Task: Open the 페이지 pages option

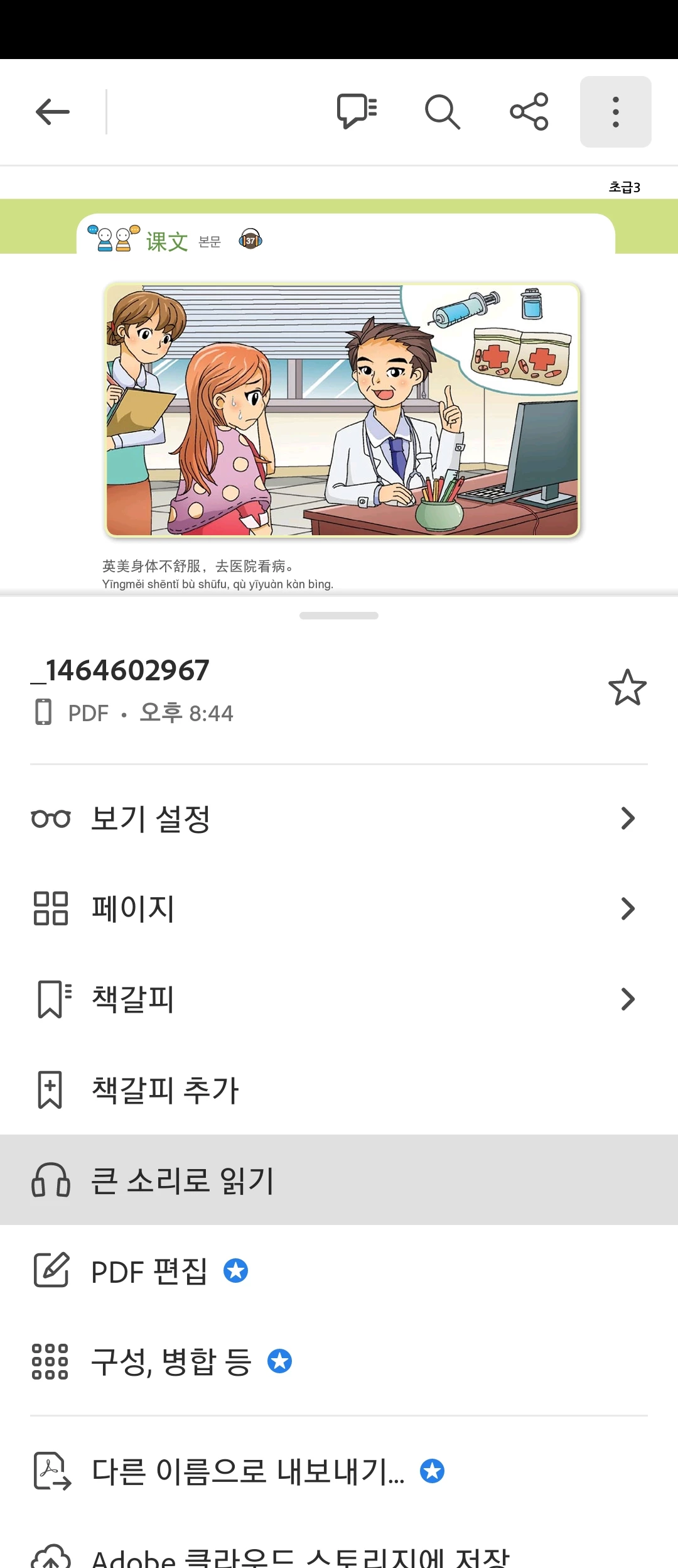Action: 339,909
